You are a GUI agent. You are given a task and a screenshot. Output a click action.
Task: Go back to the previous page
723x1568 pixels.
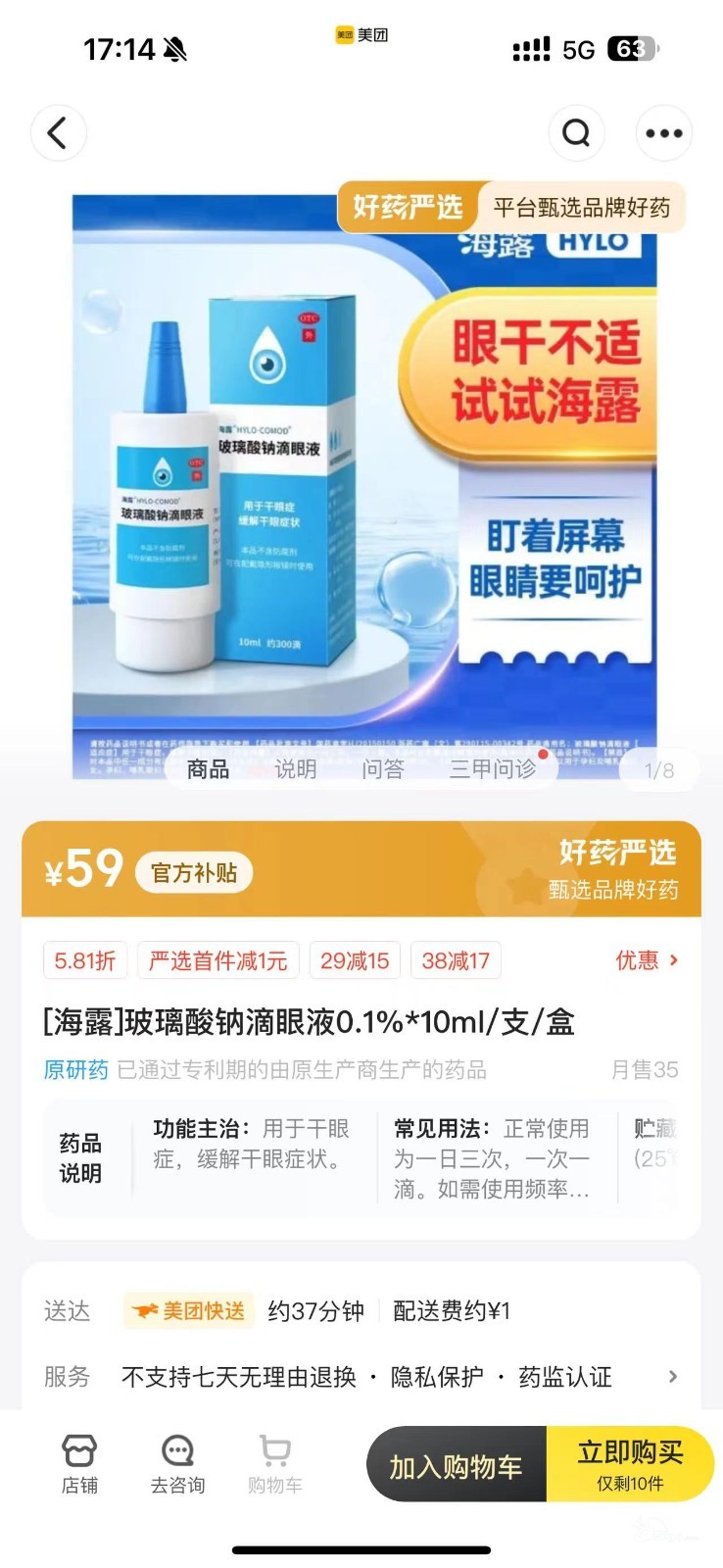59,133
